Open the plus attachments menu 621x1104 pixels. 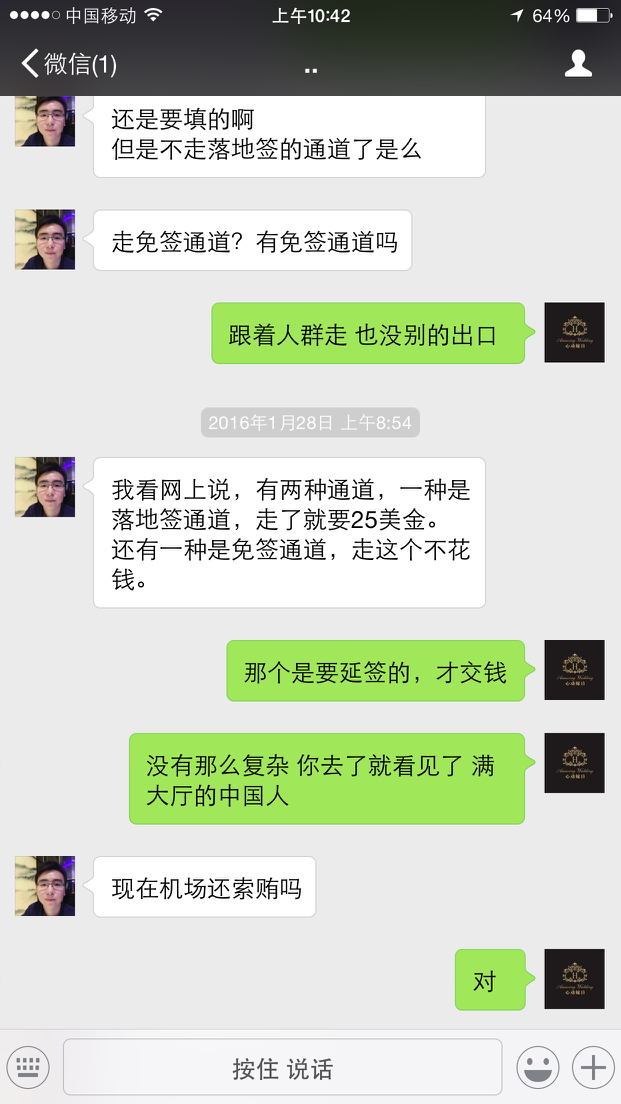click(x=593, y=1067)
